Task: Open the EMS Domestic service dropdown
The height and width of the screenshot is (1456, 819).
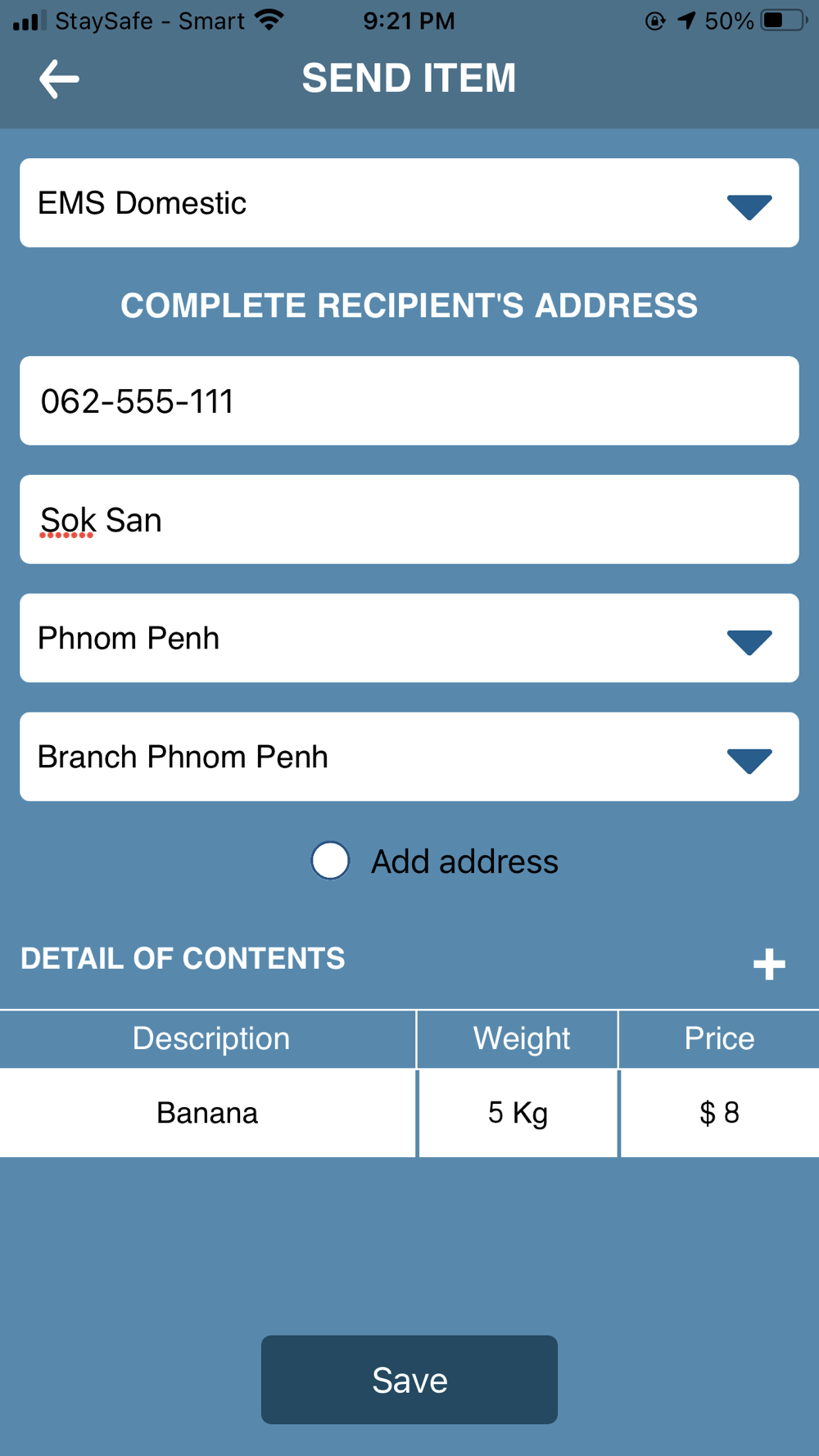Action: click(x=409, y=203)
